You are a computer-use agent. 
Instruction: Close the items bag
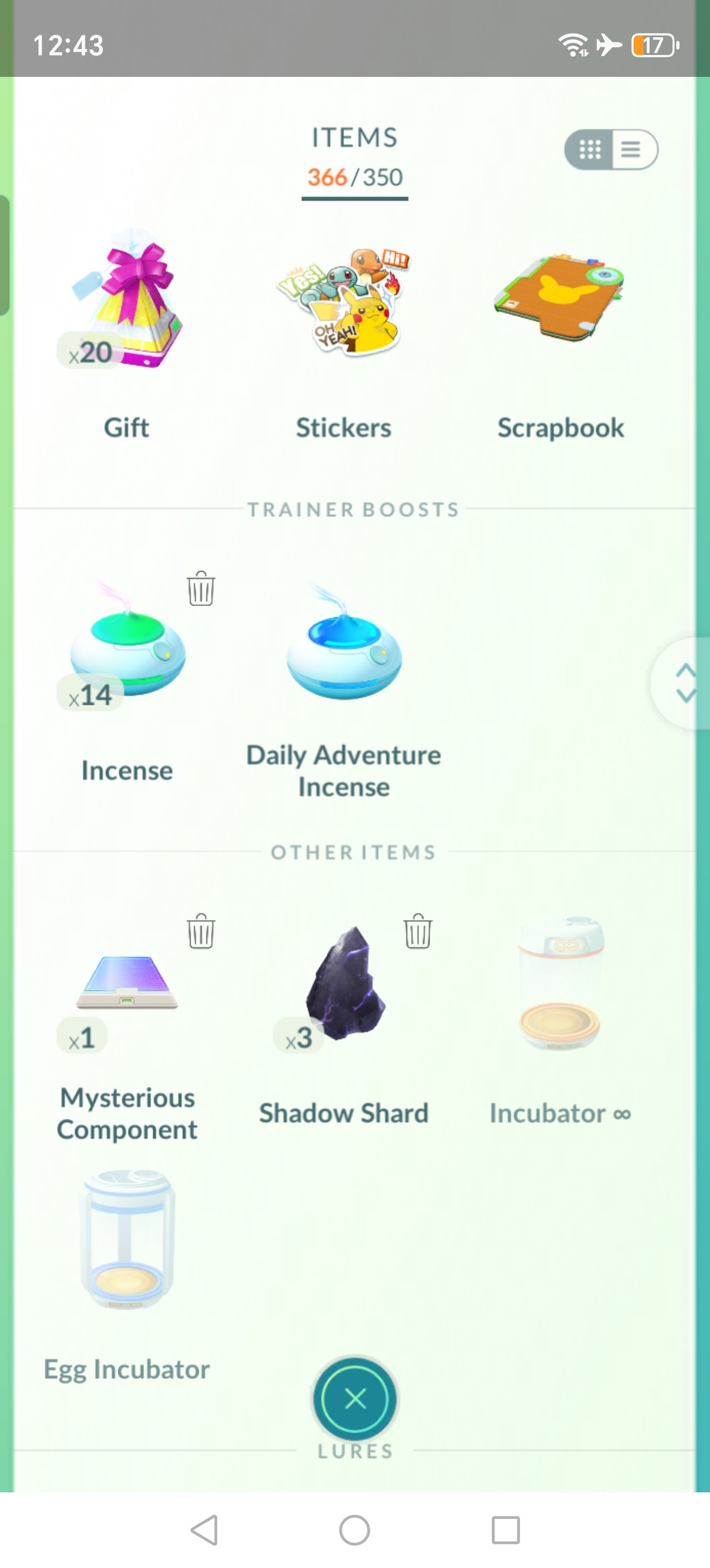[x=355, y=1399]
